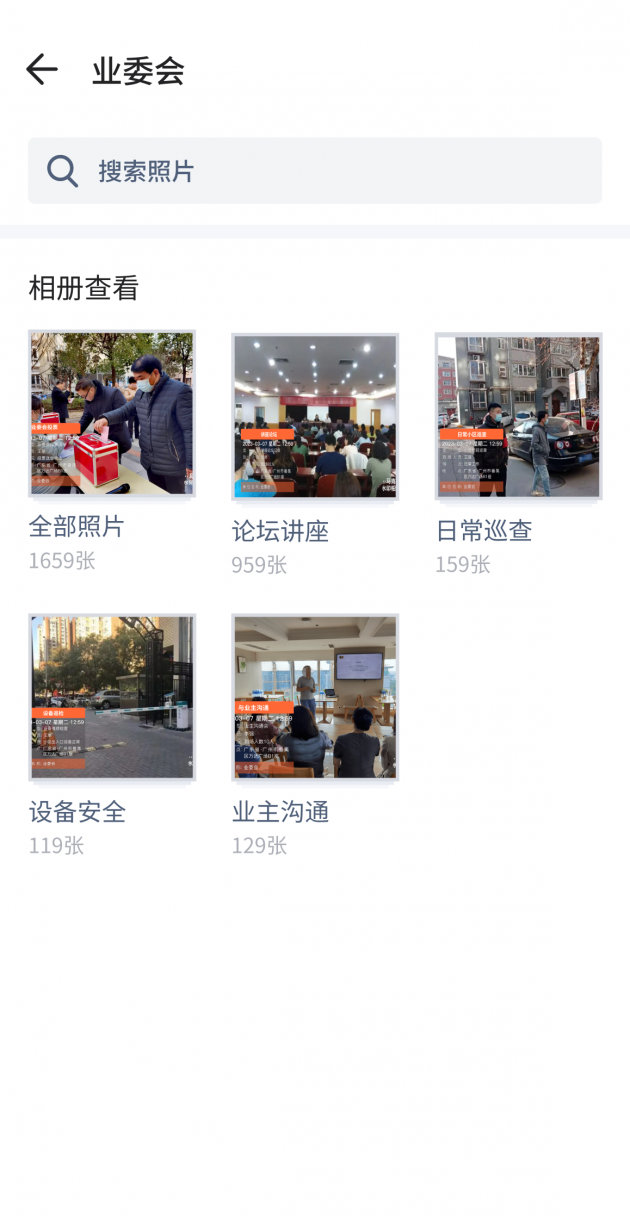The image size is (630, 1216).
Task: Select the 设备安全 album
Action: point(112,697)
